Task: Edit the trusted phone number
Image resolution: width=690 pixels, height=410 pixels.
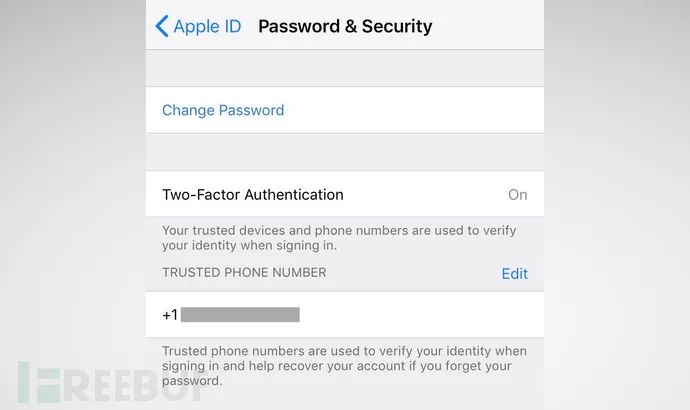Action: (514, 273)
